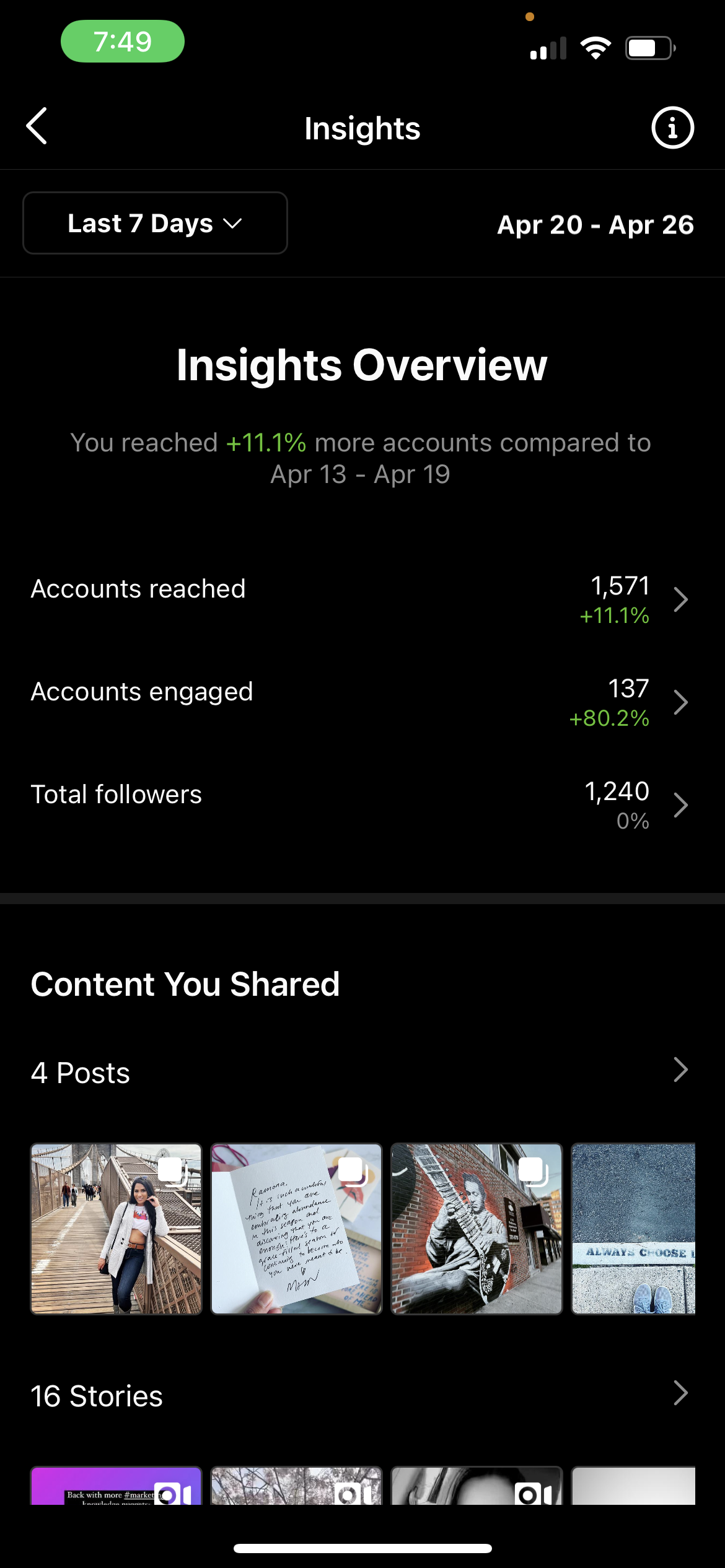
Task: Go back from Insights
Action: coord(37,126)
